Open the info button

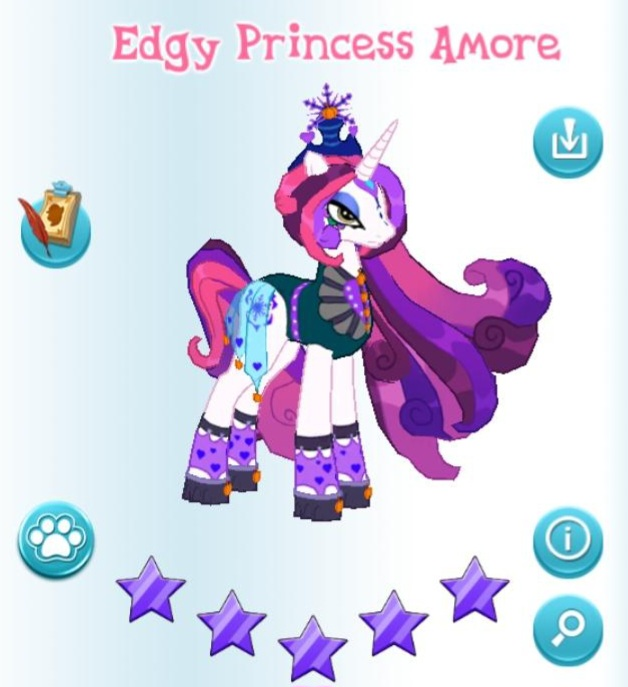(x=567, y=541)
